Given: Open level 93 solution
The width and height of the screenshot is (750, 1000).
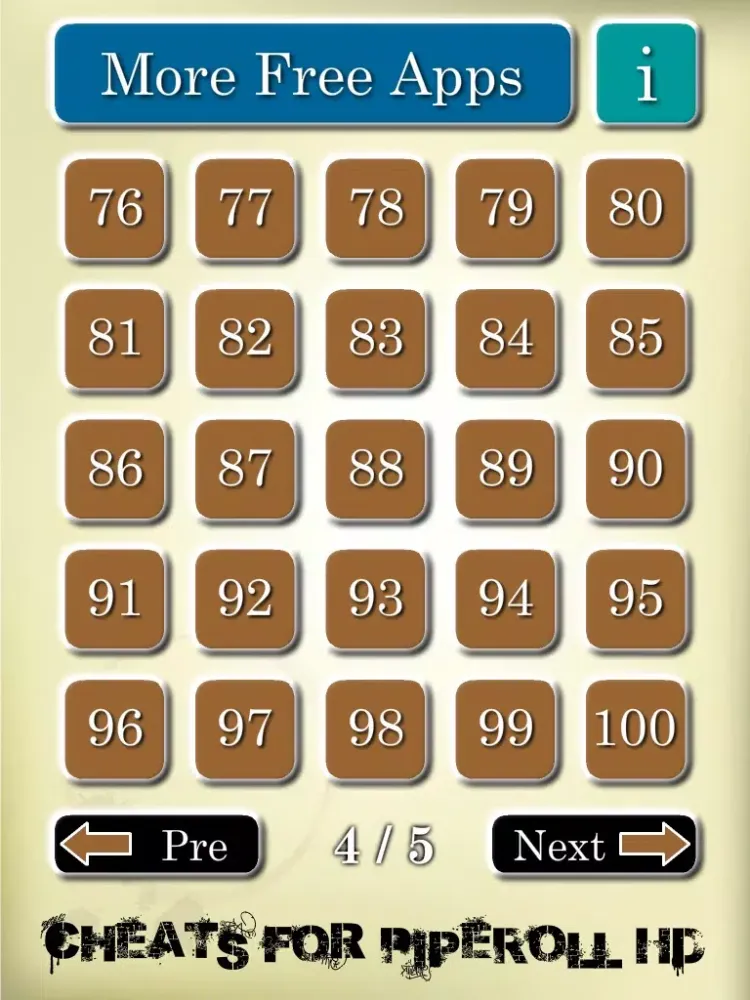Looking at the screenshot, I should pos(375,598).
